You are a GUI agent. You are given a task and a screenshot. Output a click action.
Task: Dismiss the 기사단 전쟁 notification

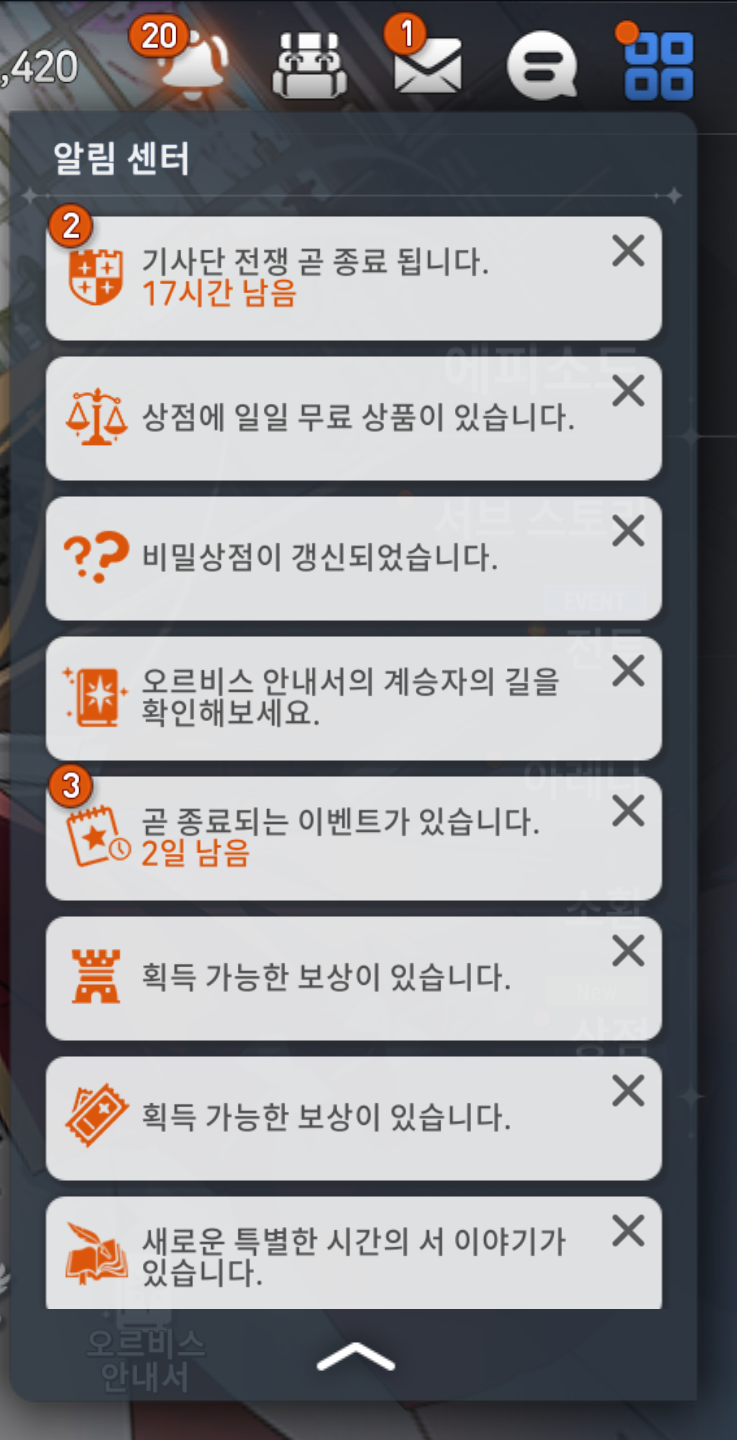(x=628, y=251)
